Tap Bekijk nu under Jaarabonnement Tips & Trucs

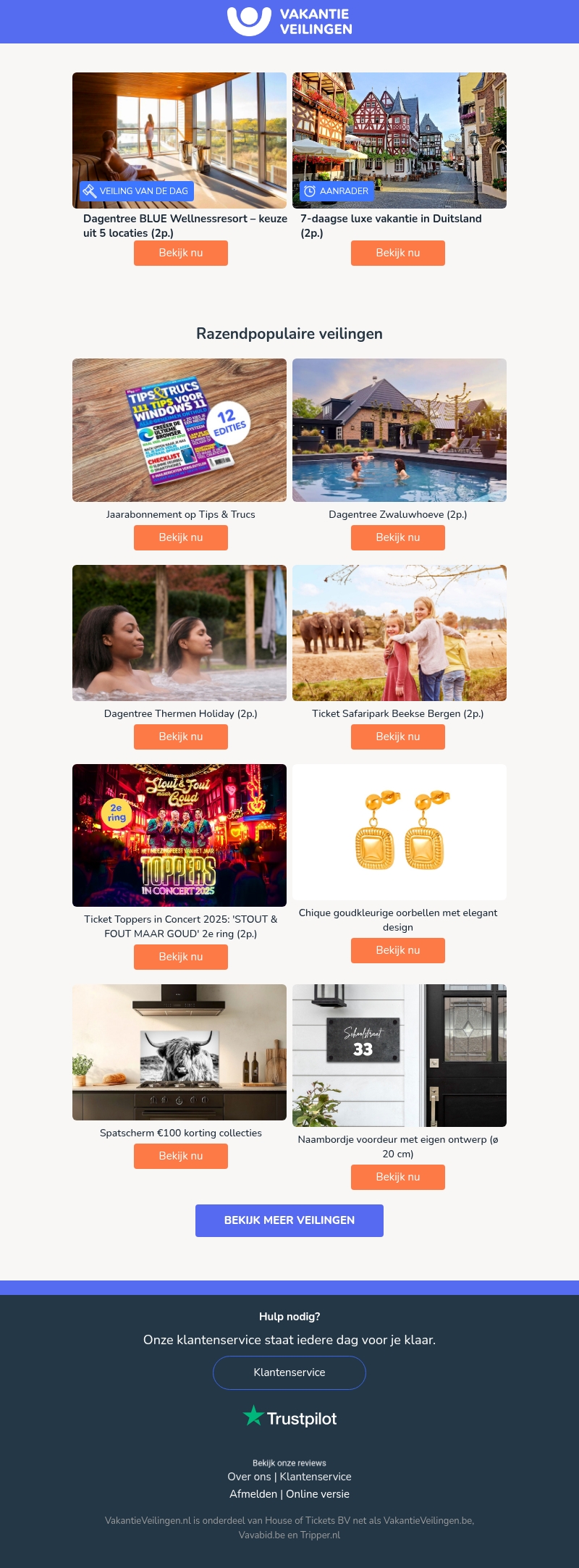tap(181, 537)
